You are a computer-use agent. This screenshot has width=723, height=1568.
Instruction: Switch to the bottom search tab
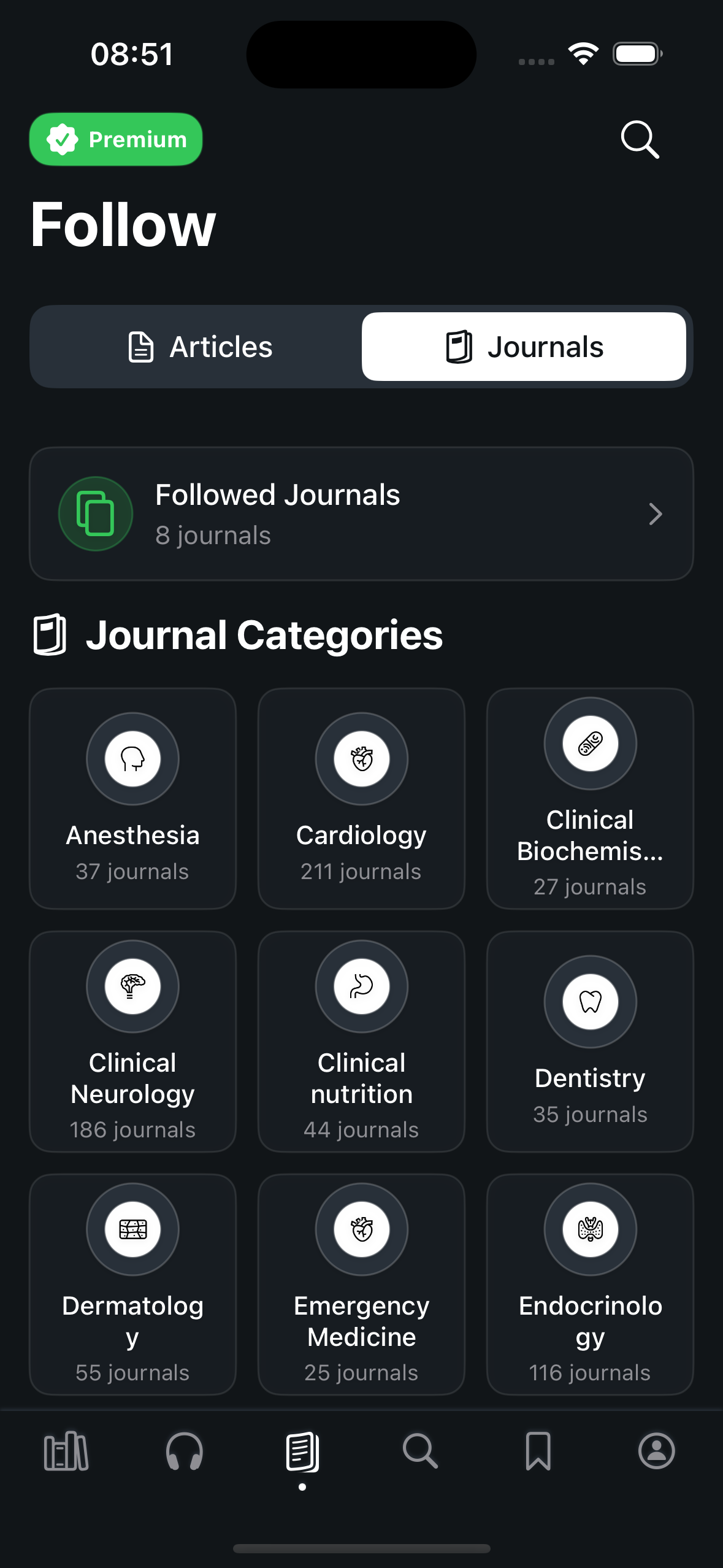pos(420,1451)
